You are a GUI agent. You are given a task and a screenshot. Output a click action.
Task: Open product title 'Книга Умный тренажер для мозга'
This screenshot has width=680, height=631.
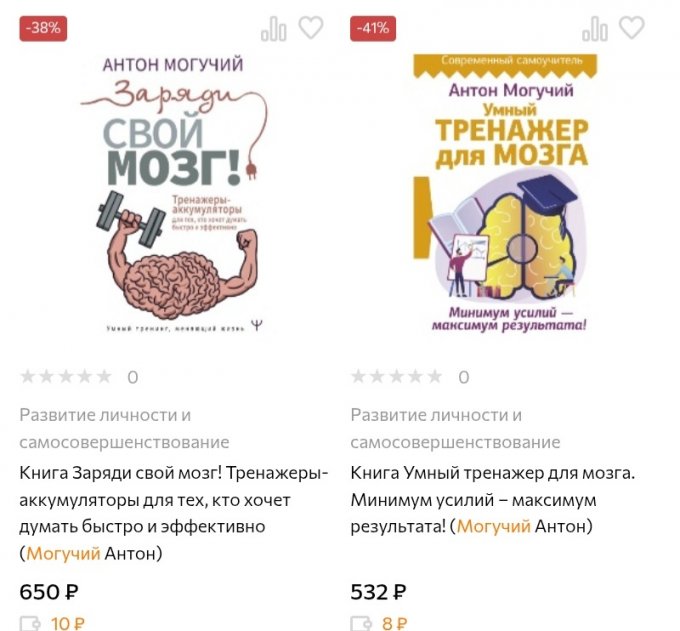click(x=493, y=485)
